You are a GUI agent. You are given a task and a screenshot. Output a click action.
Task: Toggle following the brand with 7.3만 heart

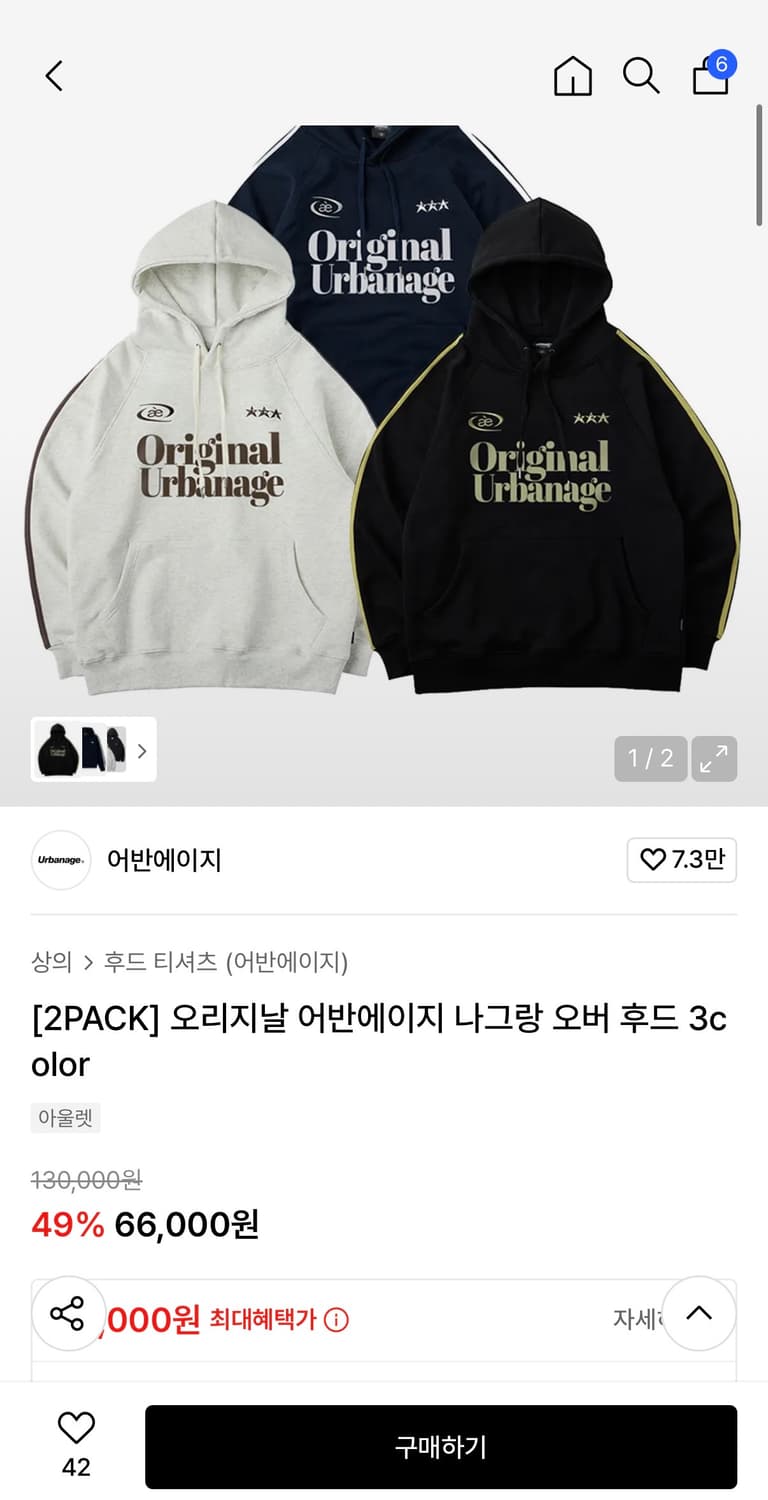[x=682, y=859]
